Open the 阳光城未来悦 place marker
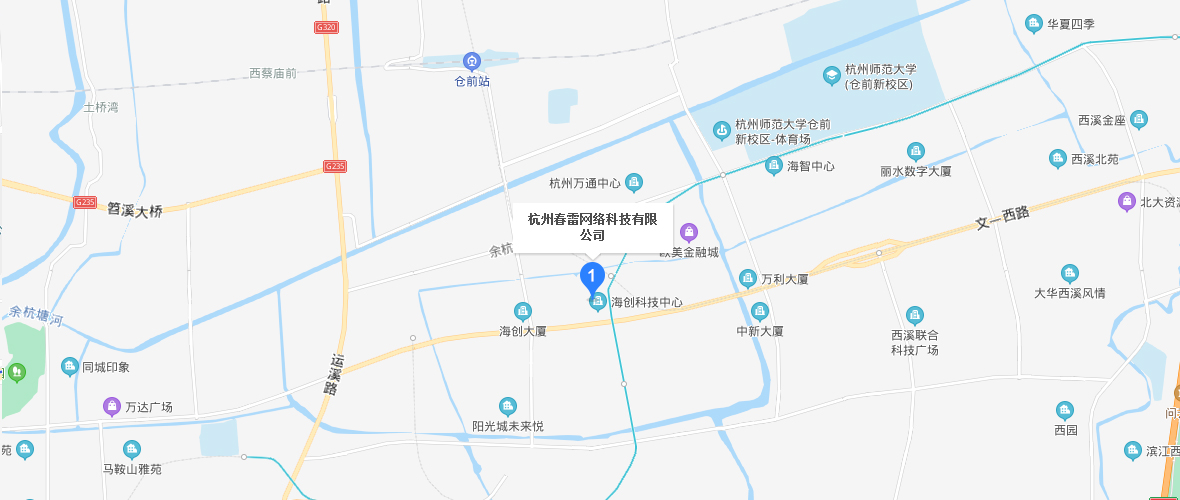 point(508,407)
